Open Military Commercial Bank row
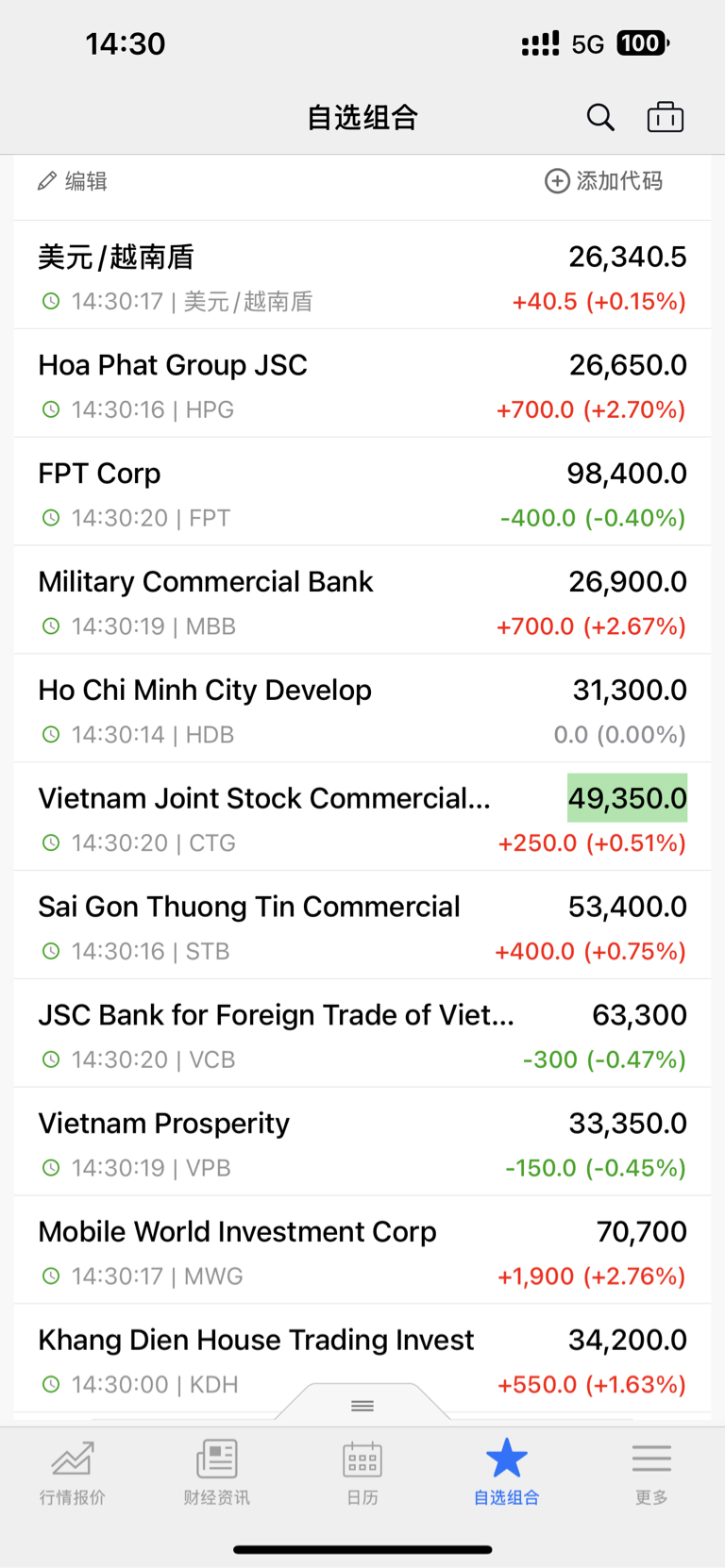This screenshot has width=725, height=1568. pos(362,601)
